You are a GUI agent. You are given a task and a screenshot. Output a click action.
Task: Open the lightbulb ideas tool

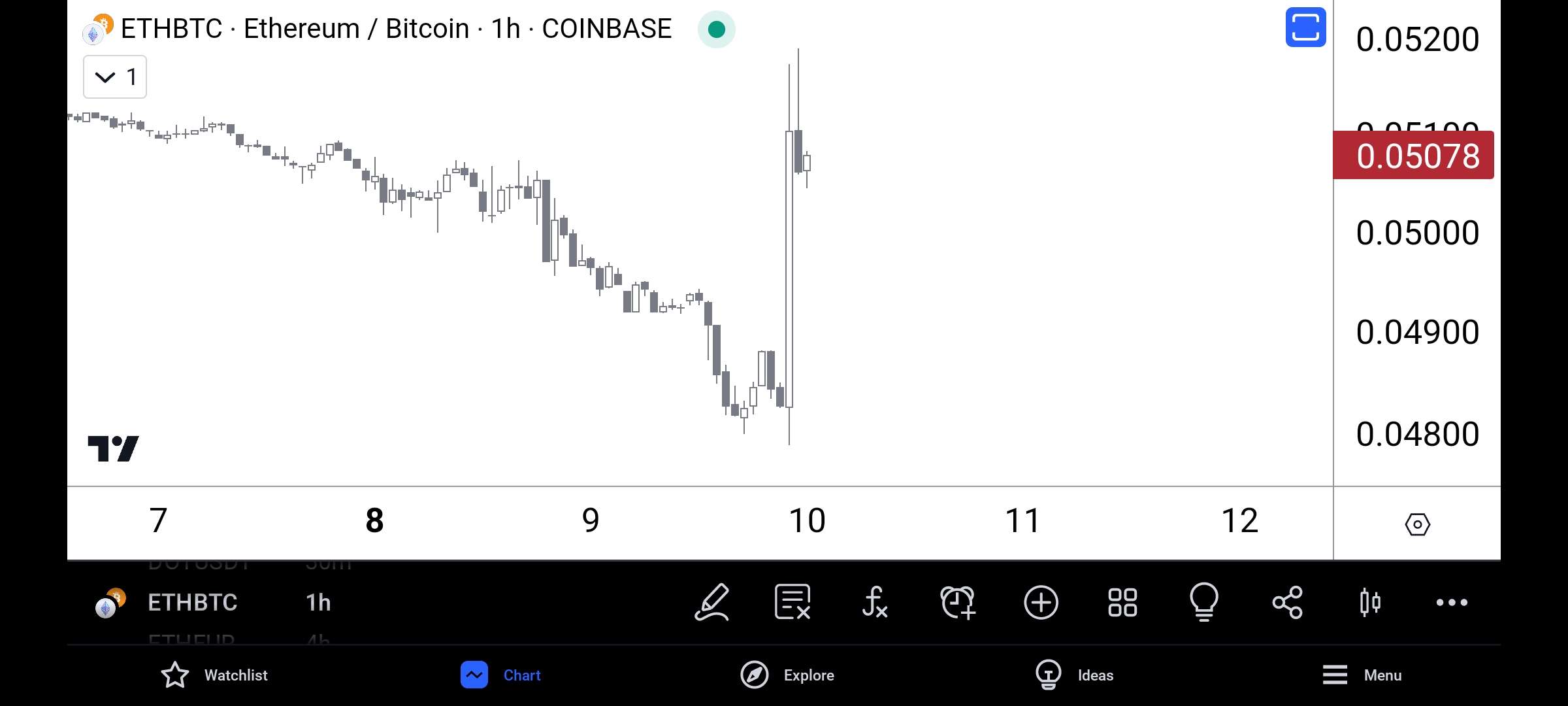[1204, 602]
